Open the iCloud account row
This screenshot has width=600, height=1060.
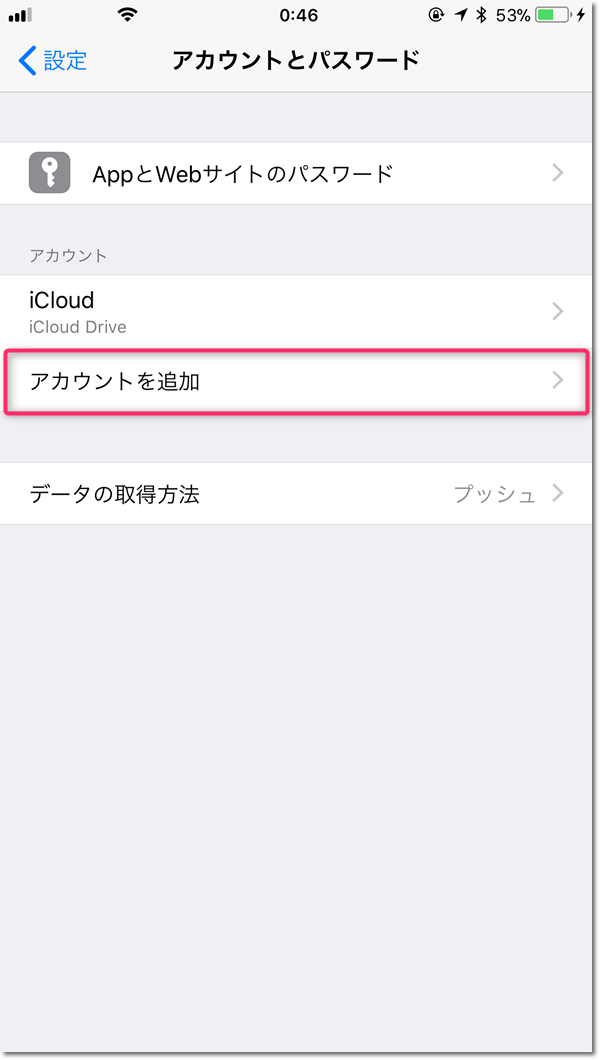point(296,312)
